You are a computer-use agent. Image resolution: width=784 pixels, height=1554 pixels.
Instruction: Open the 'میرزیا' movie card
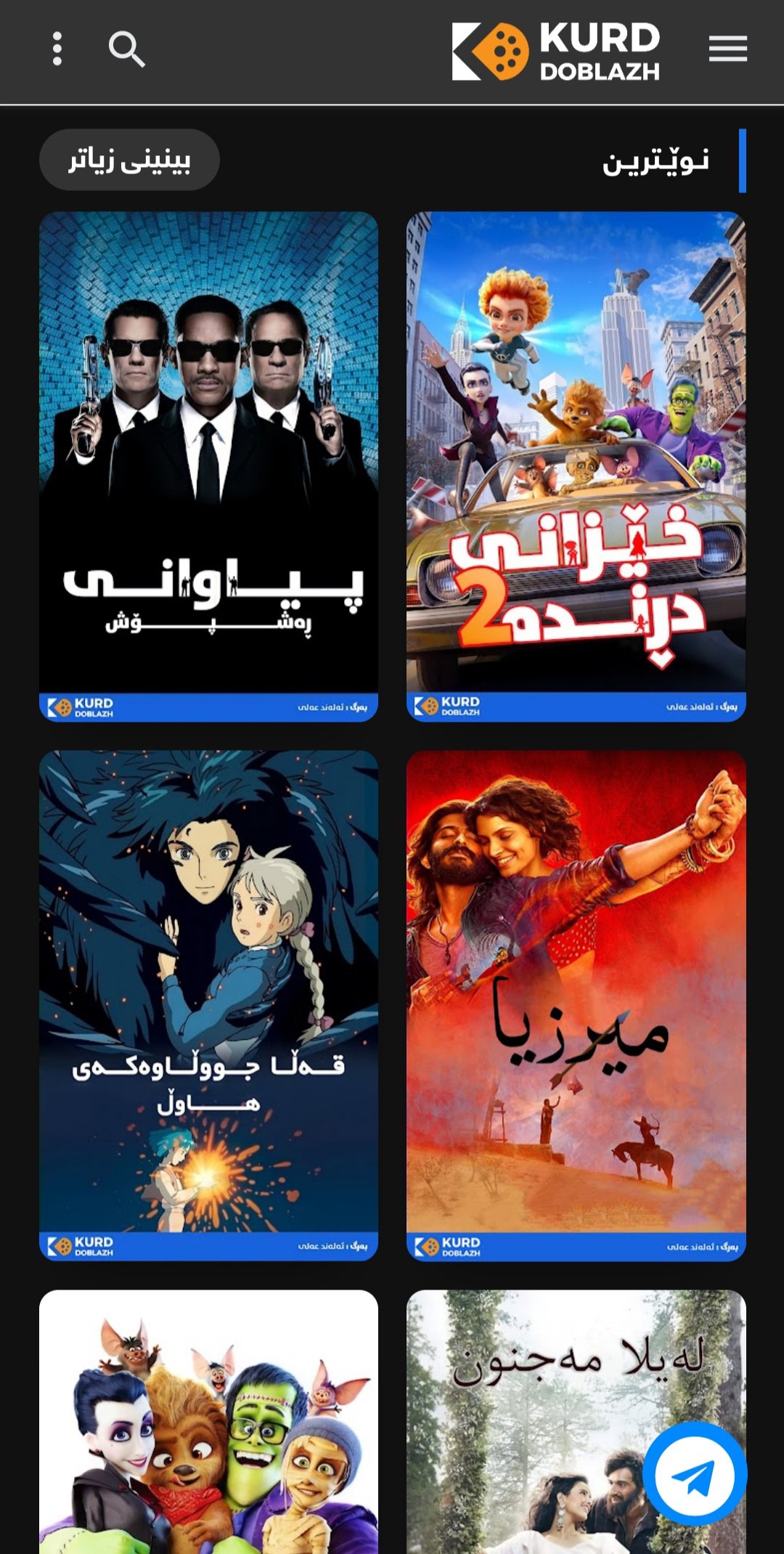[576, 1004]
